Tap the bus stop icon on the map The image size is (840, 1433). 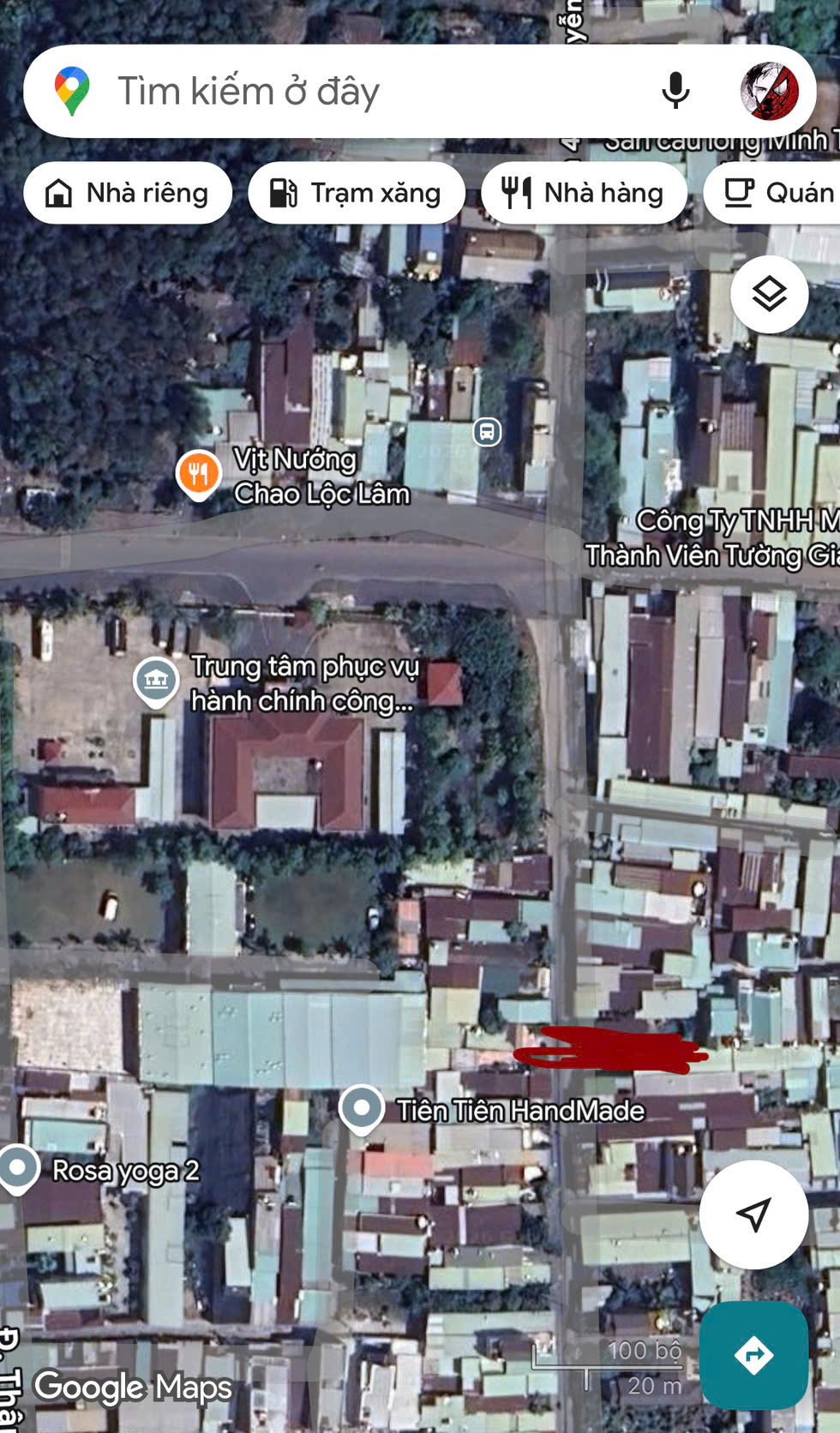487,432
